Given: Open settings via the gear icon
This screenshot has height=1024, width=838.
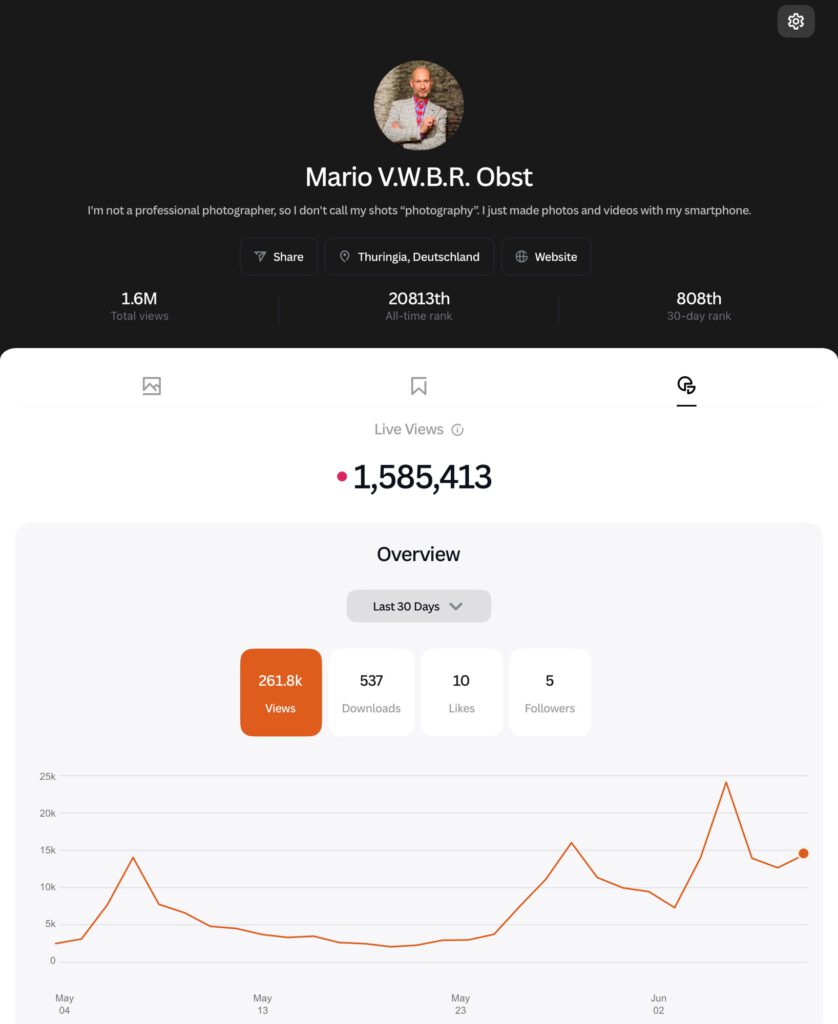Looking at the screenshot, I should [x=795, y=21].
